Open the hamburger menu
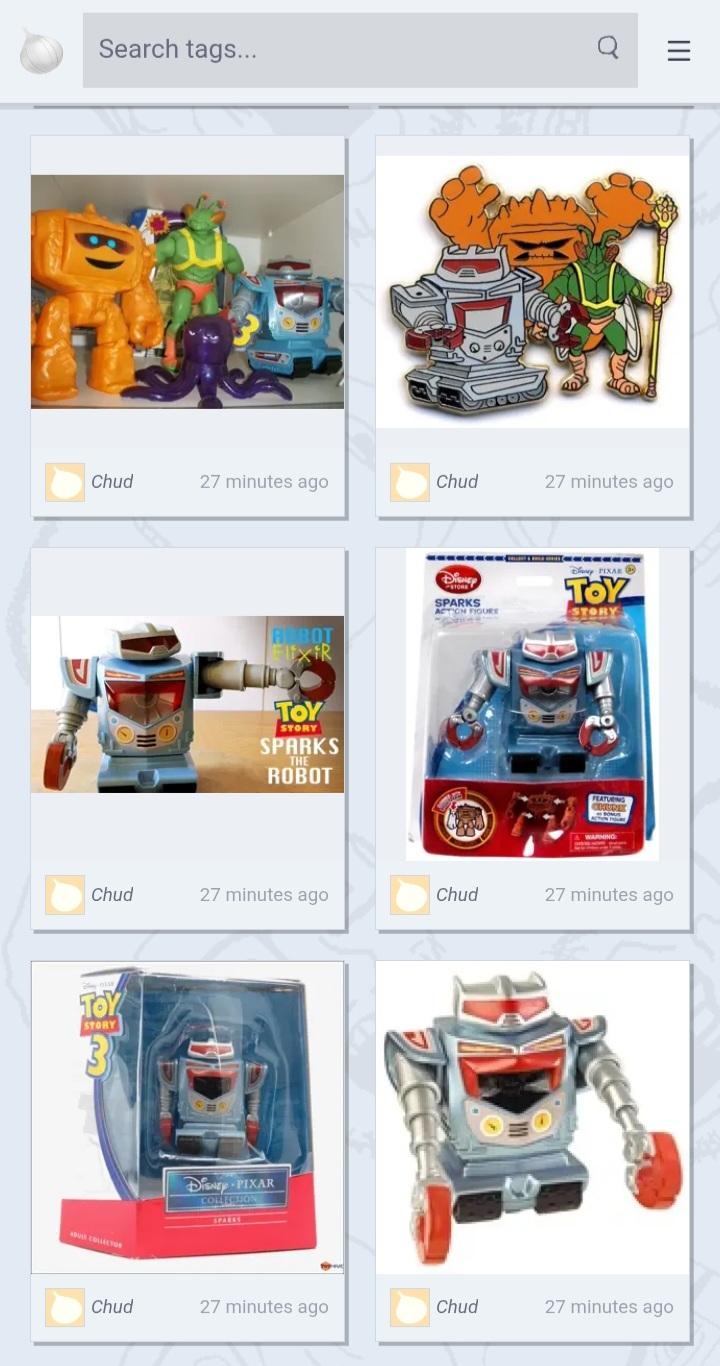This screenshot has height=1366, width=720. coord(678,51)
